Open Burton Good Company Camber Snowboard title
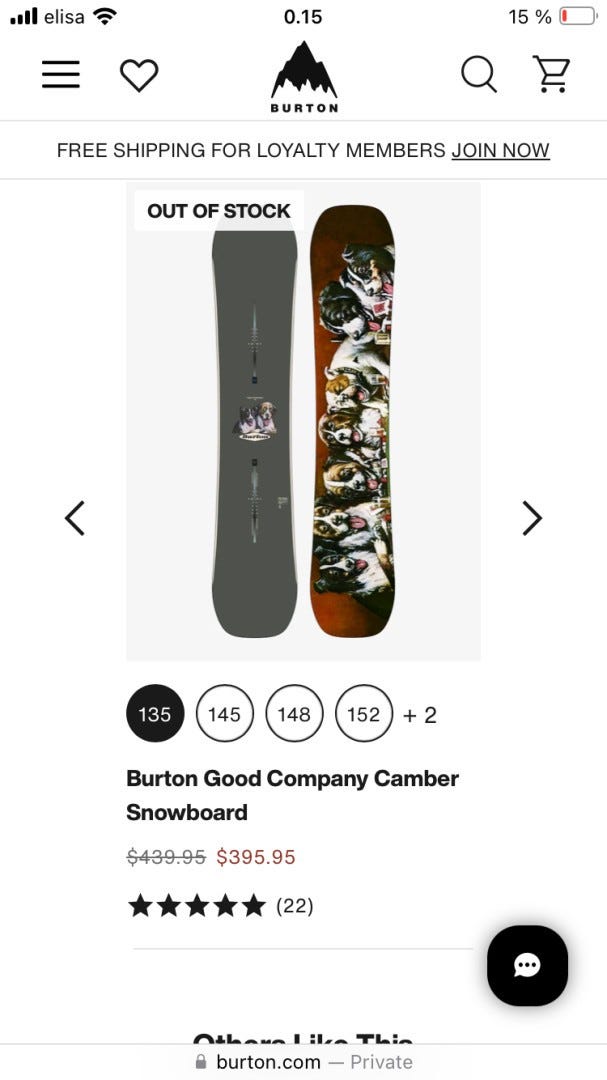 tap(292, 795)
